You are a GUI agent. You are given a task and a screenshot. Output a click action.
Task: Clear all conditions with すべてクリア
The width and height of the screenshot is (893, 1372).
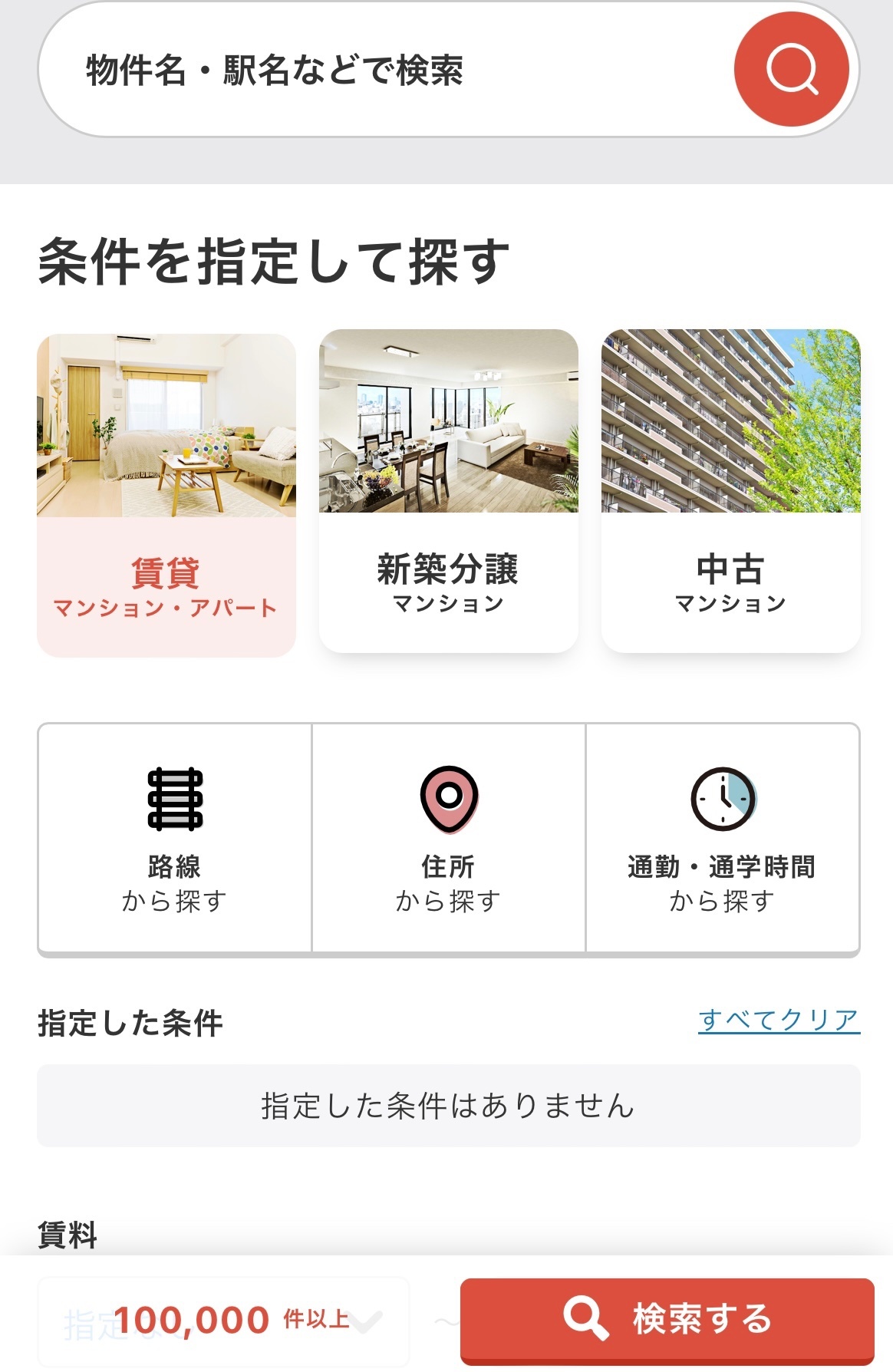click(x=778, y=1020)
